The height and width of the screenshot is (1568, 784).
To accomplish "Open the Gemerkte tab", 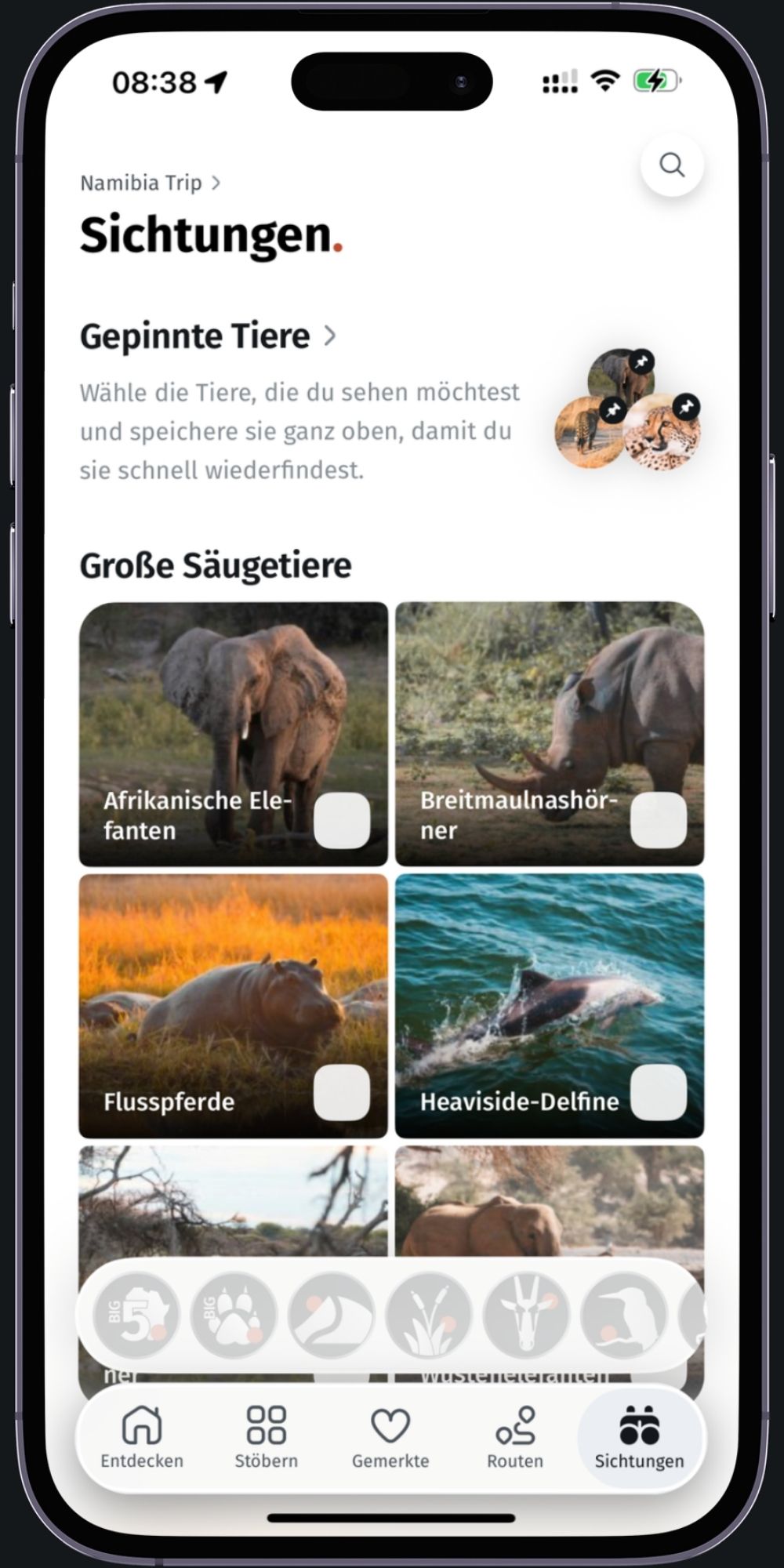I will (x=390, y=1437).
